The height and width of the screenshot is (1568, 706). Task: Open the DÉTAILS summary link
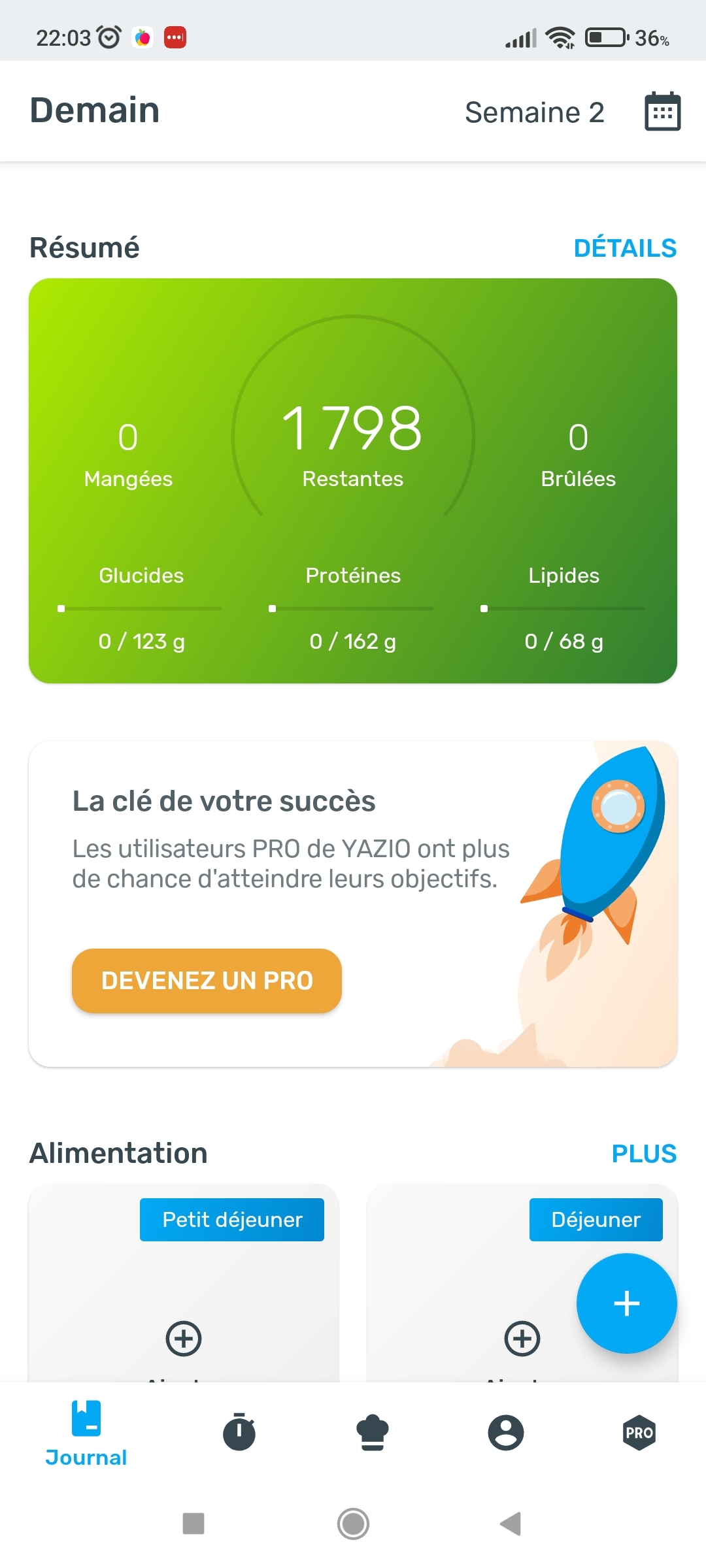tap(625, 248)
